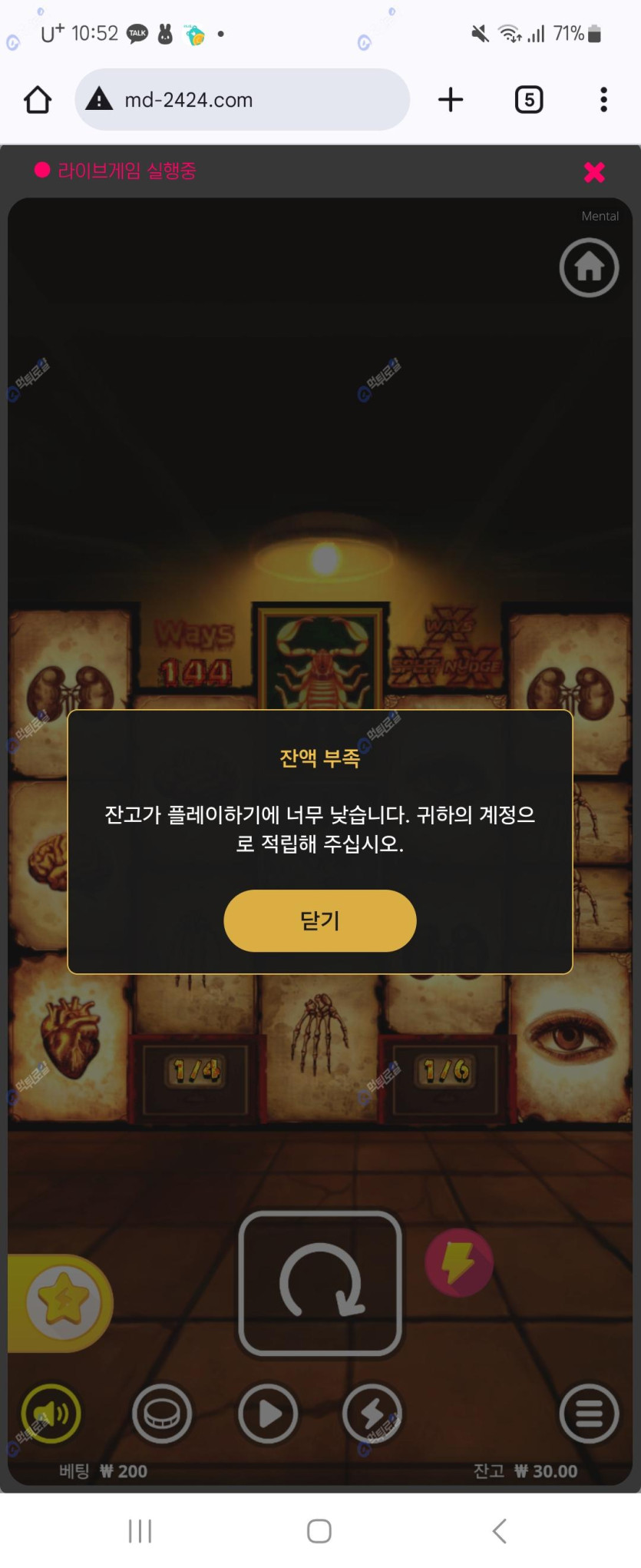The width and height of the screenshot is (641, 1568).
Task: Tap the pink lightning boost button
Action: (x=459, y=1262)
